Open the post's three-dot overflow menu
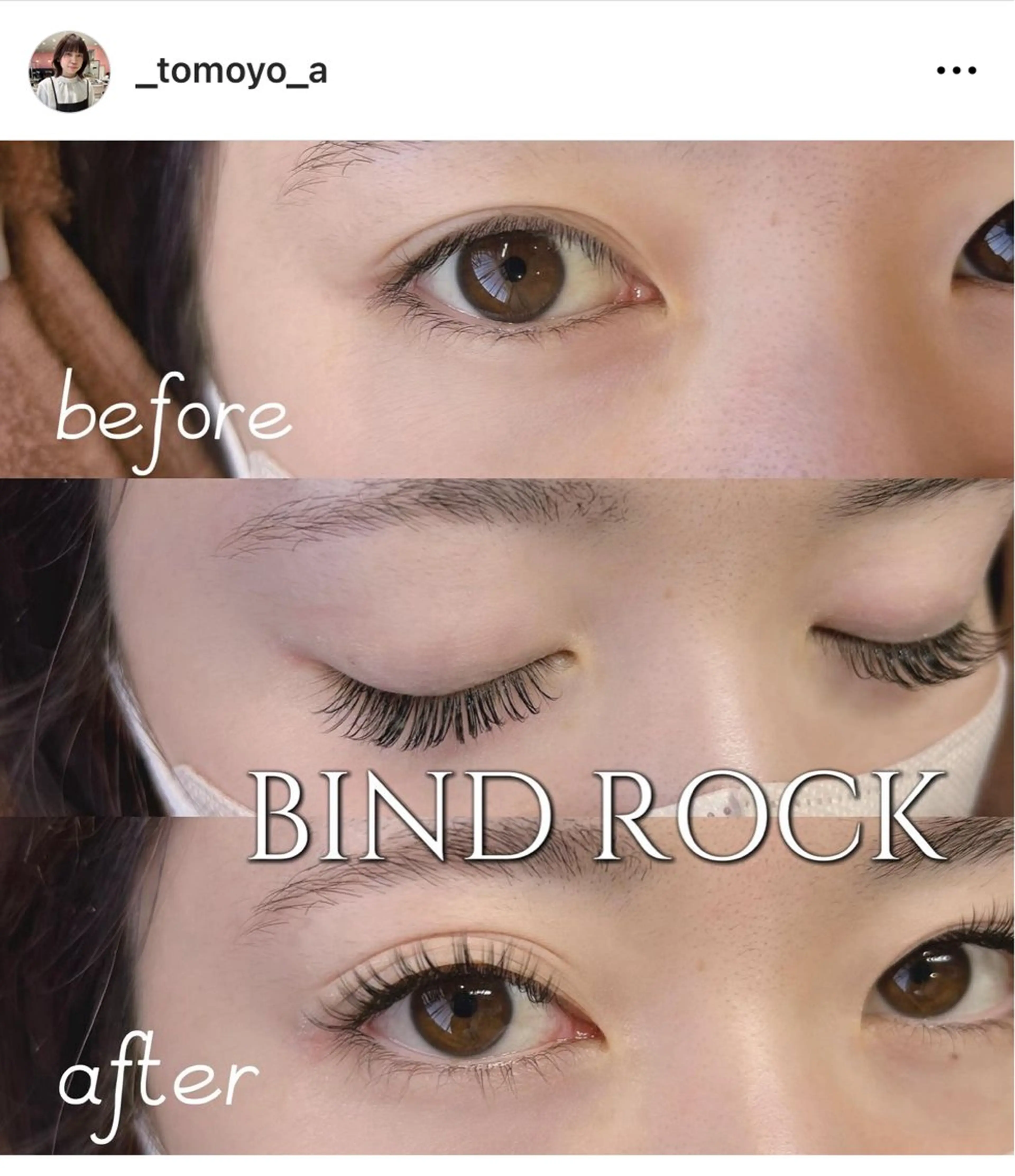The width and height of the screenshot is (1015, 1176). tap(956, 71)
